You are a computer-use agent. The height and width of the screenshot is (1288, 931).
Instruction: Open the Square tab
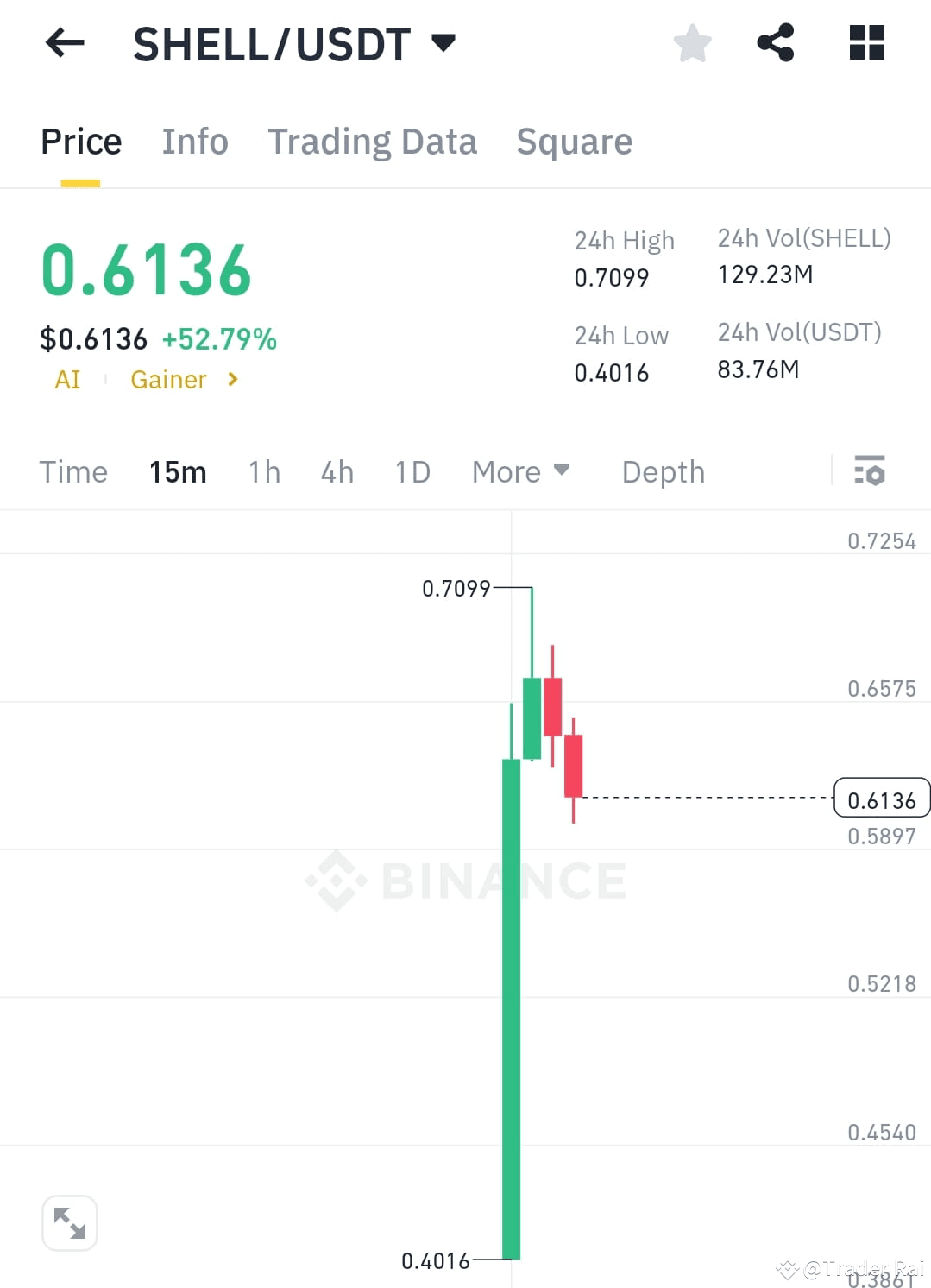pos(574,141)
